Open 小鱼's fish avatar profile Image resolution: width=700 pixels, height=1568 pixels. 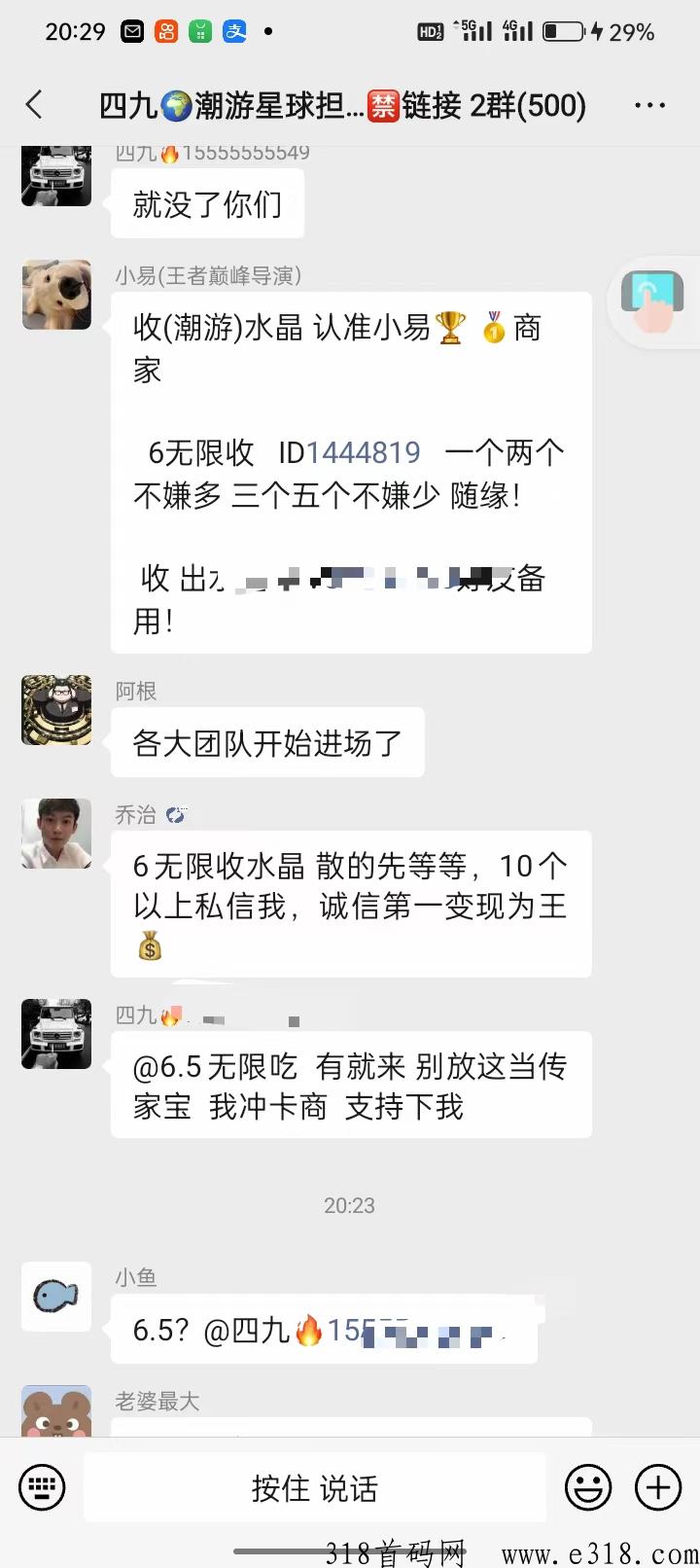[x=56, y=1297]
